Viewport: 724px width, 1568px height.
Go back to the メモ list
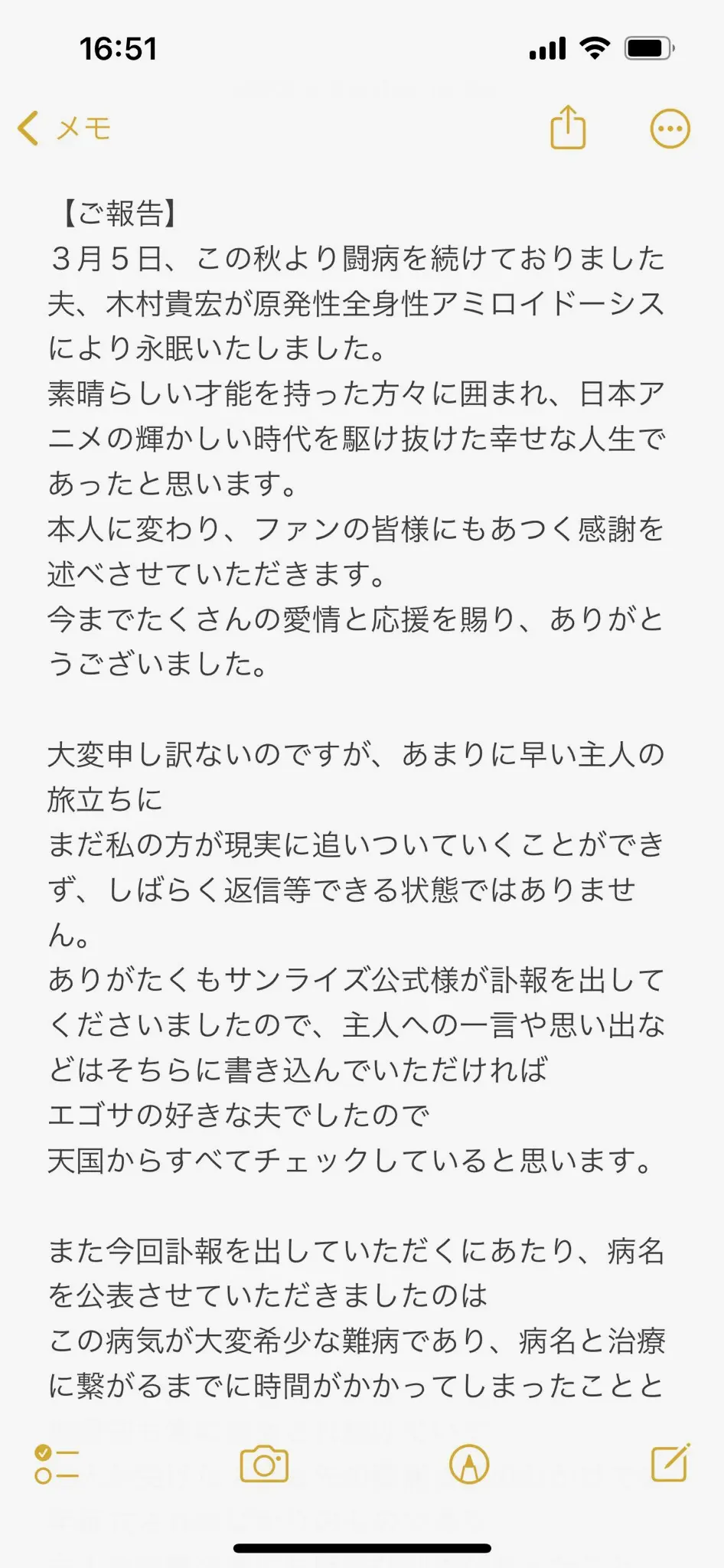[65, 128]
